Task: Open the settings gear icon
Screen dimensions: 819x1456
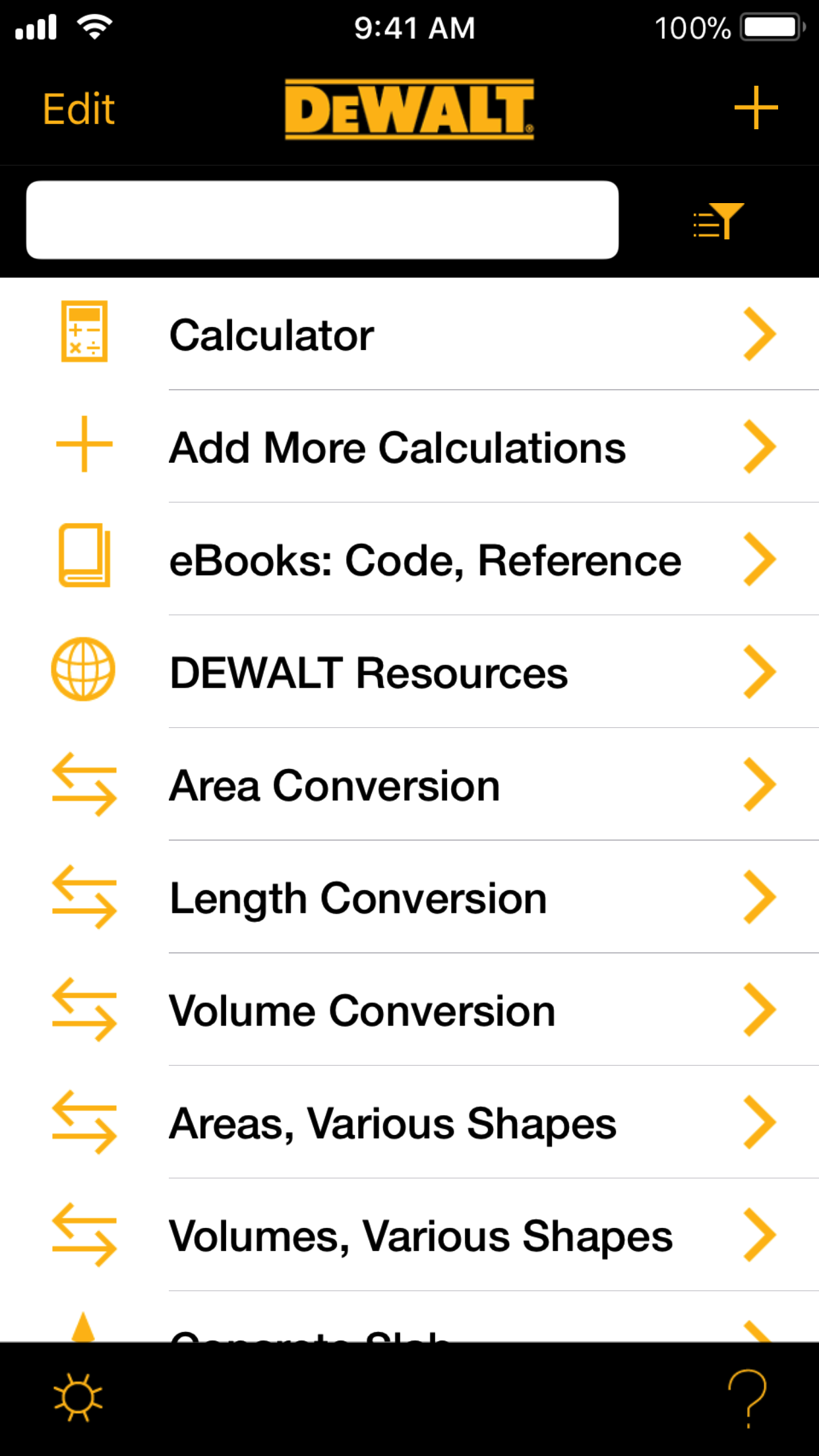Action: (78, 1397)
